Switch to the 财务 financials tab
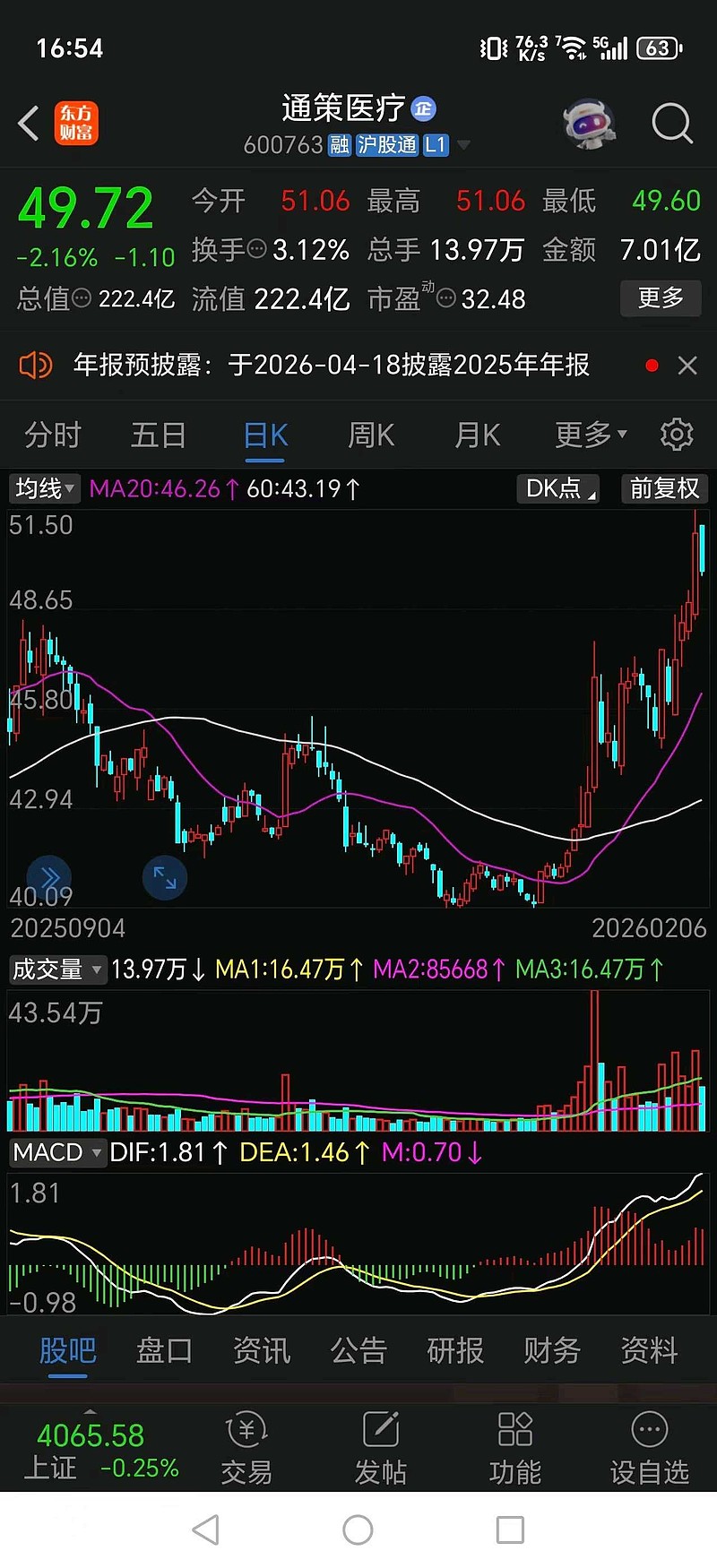Viewport: 717px width, 1568px height. point(551,1350)
